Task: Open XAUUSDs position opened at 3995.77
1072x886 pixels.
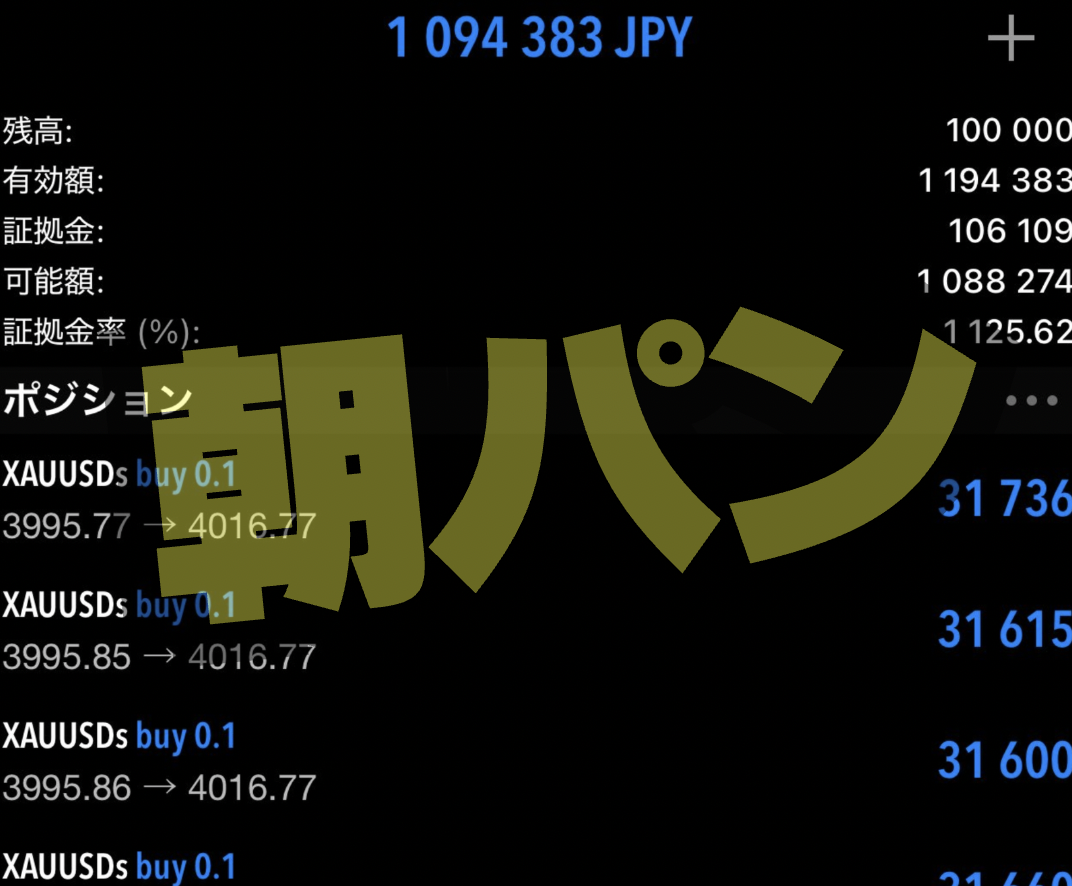Action: [x=536, y=500]
